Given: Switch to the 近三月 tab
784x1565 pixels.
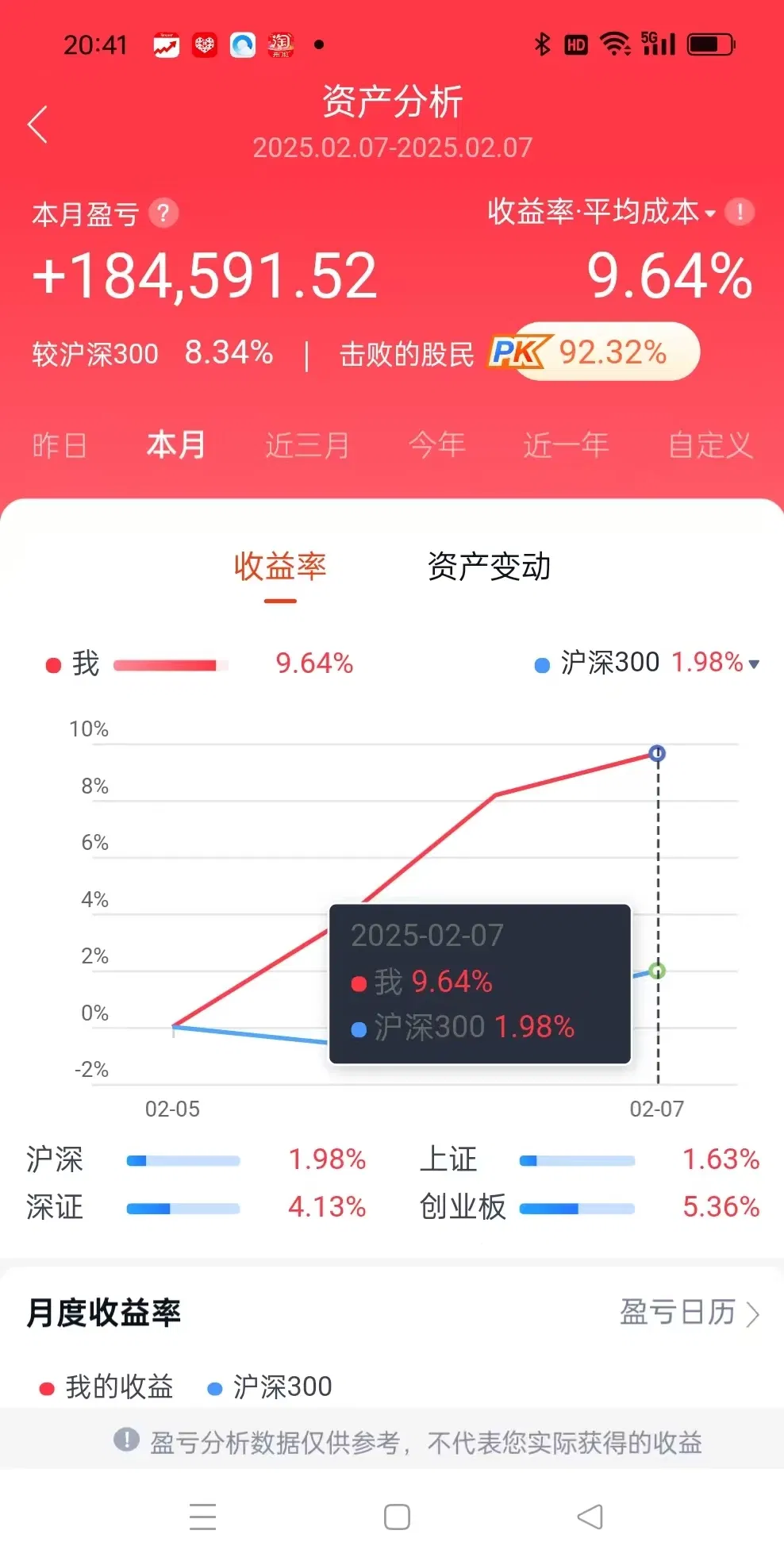Looking at the screenshot, I should tap(307, 445).
